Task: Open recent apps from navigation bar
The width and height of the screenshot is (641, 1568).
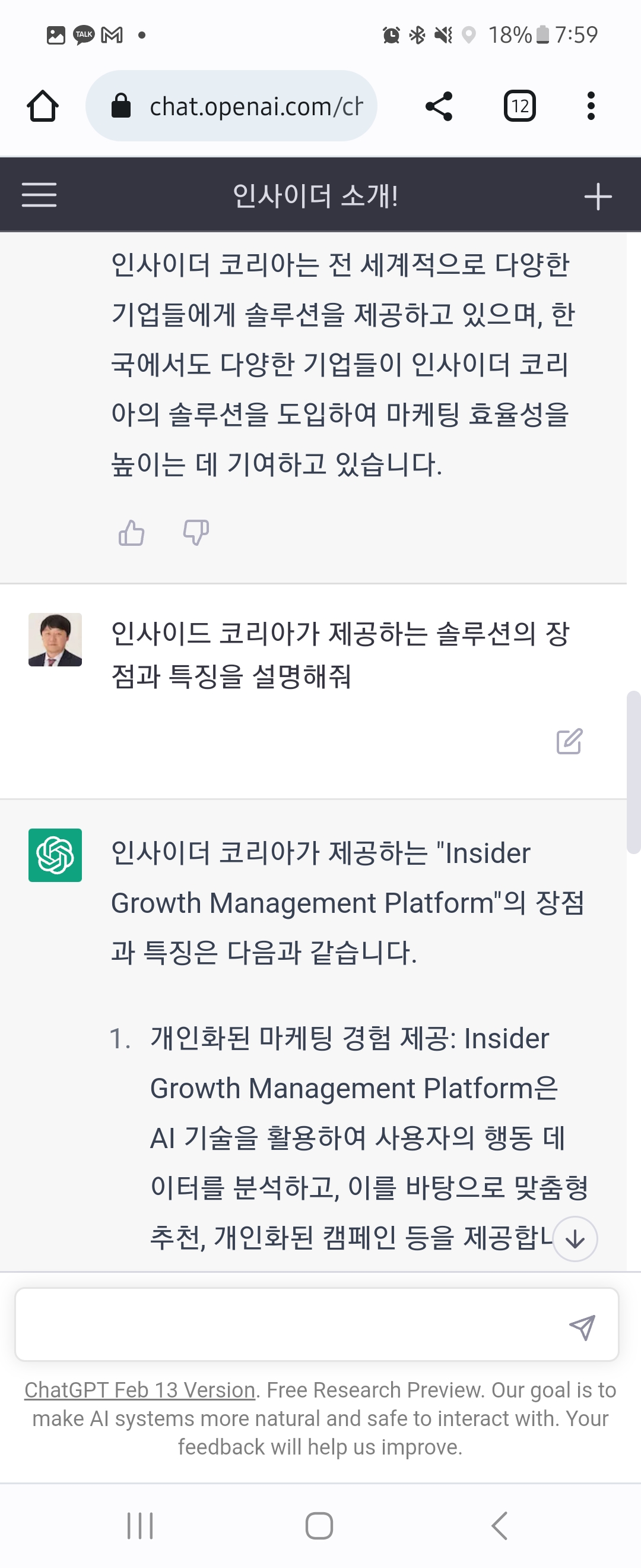Action: (x=140, y=1526)
